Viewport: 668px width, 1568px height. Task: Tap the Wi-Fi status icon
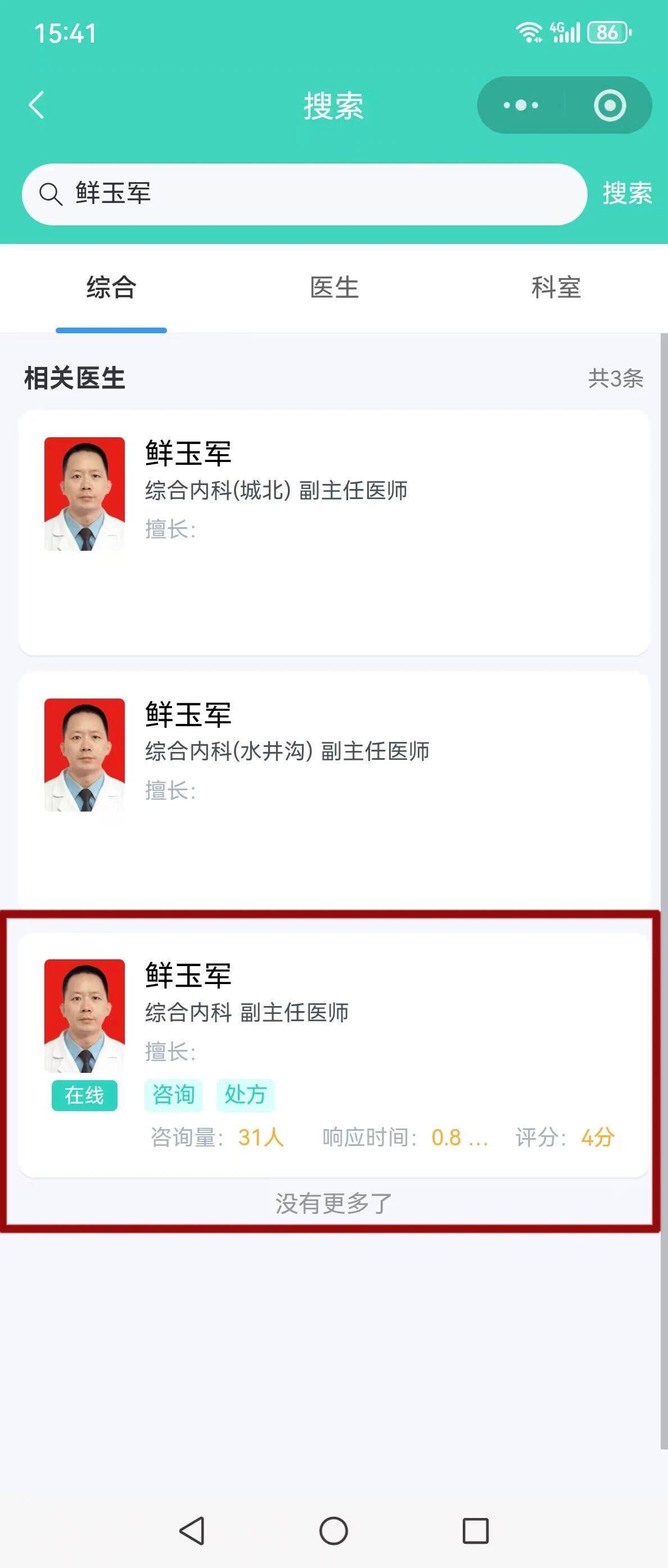point(529,34)
